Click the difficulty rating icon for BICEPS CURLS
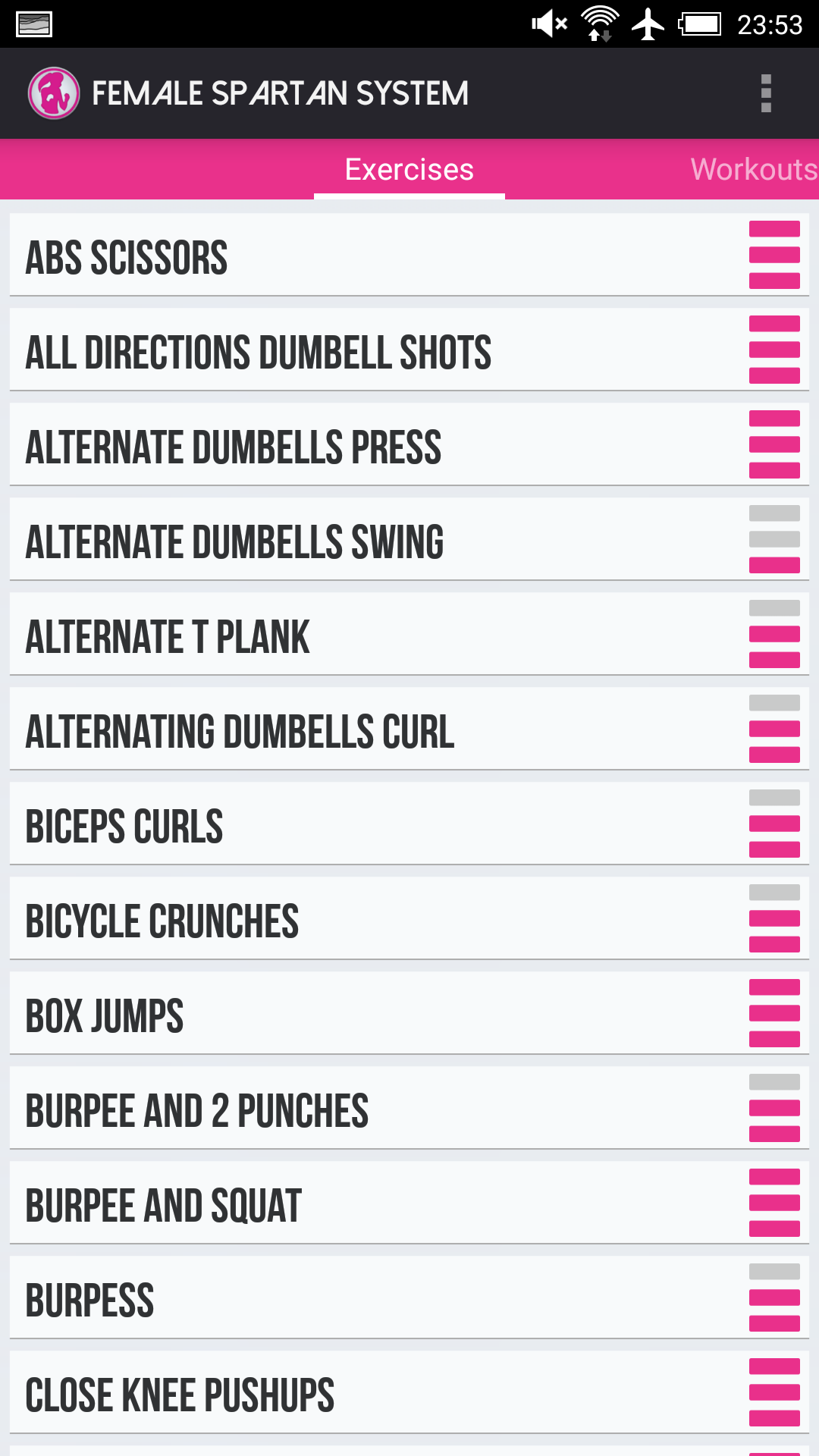 (x=774, y=824)
